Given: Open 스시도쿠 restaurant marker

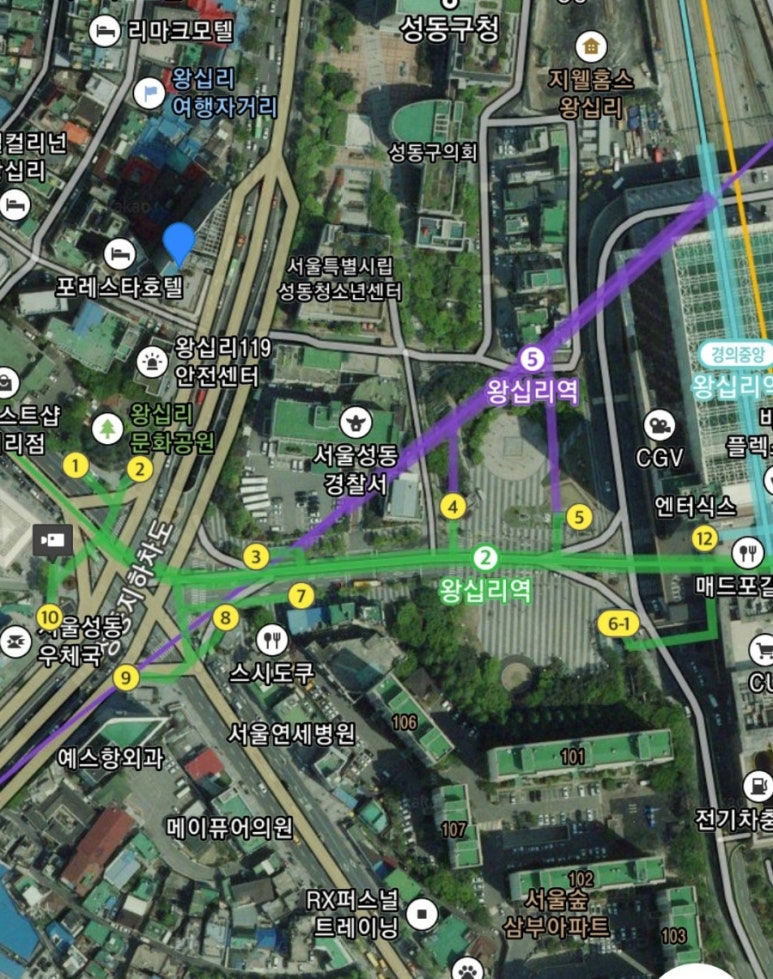Looking at the screenshot, I should (272, 639).
